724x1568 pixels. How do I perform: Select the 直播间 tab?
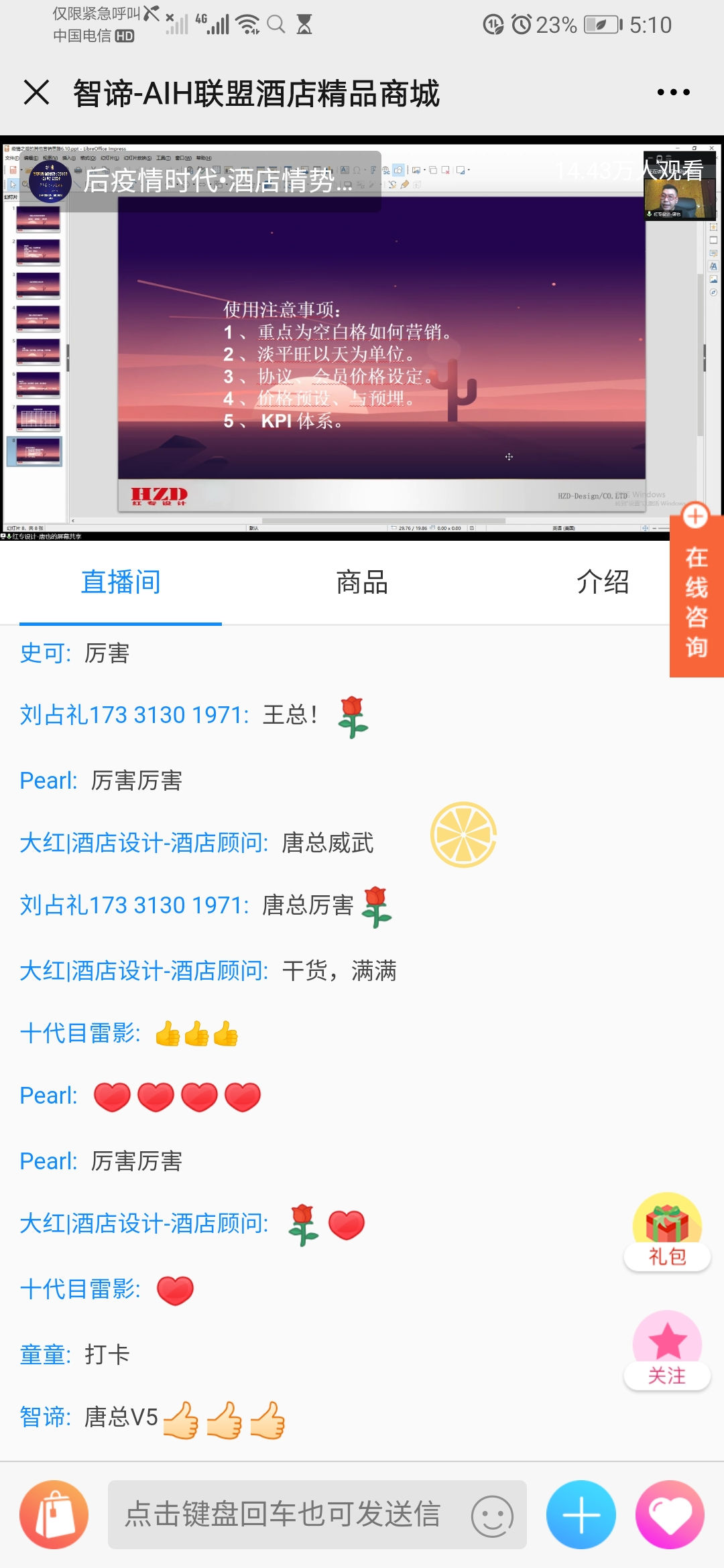tap(121, 582)
